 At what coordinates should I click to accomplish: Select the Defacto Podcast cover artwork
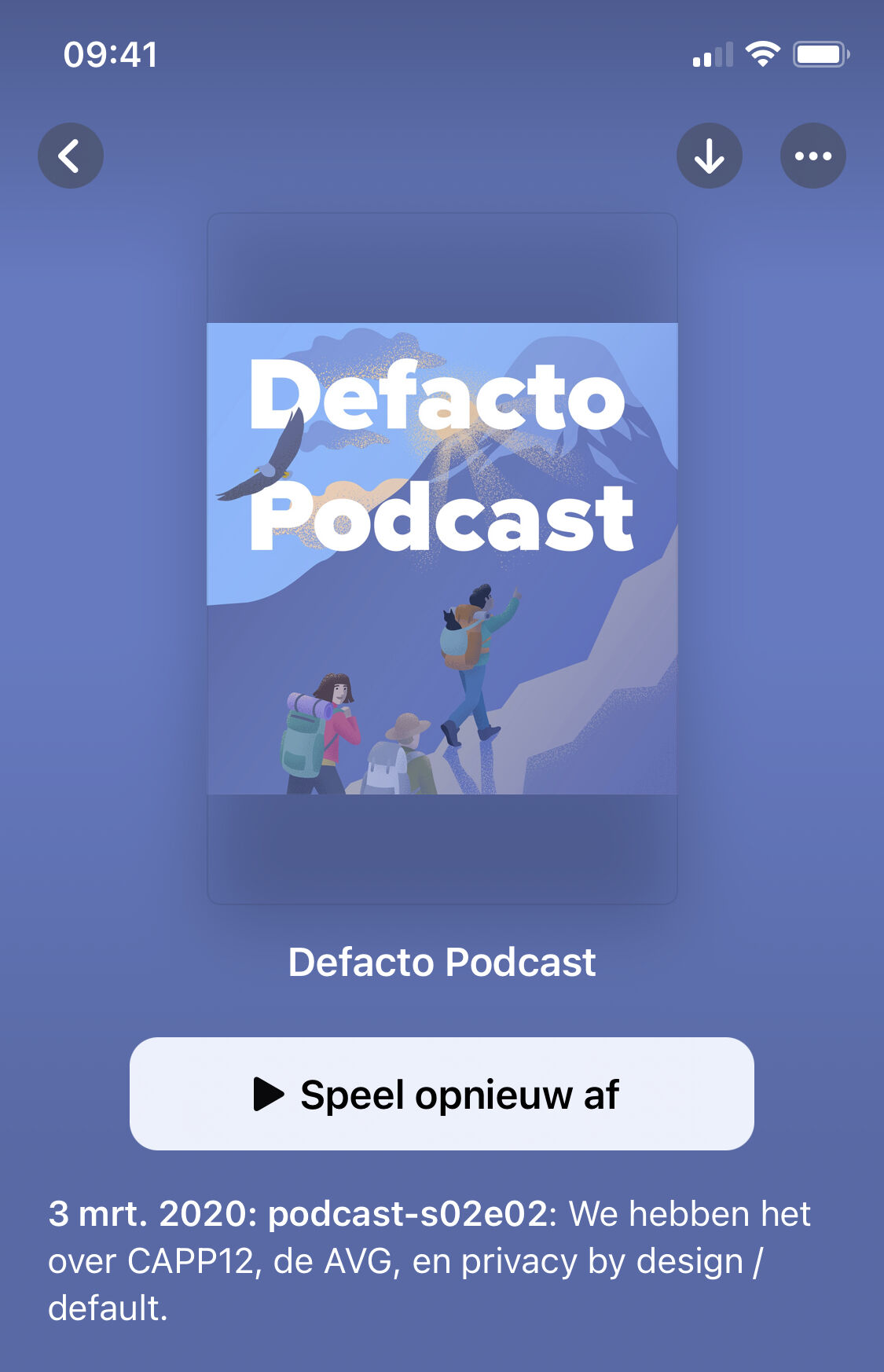tap(442, 558)
